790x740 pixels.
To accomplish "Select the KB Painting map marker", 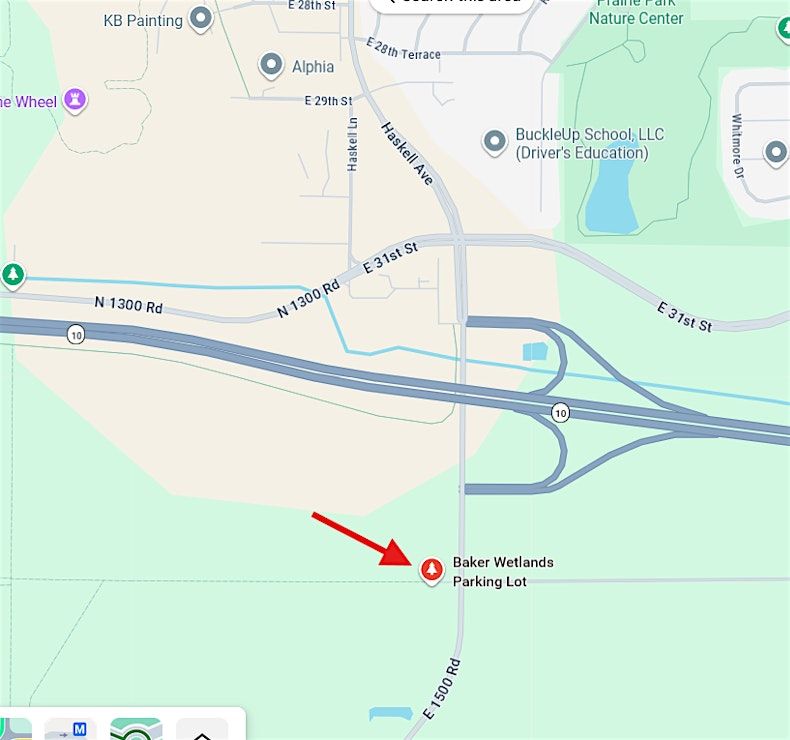I will 201,18.
